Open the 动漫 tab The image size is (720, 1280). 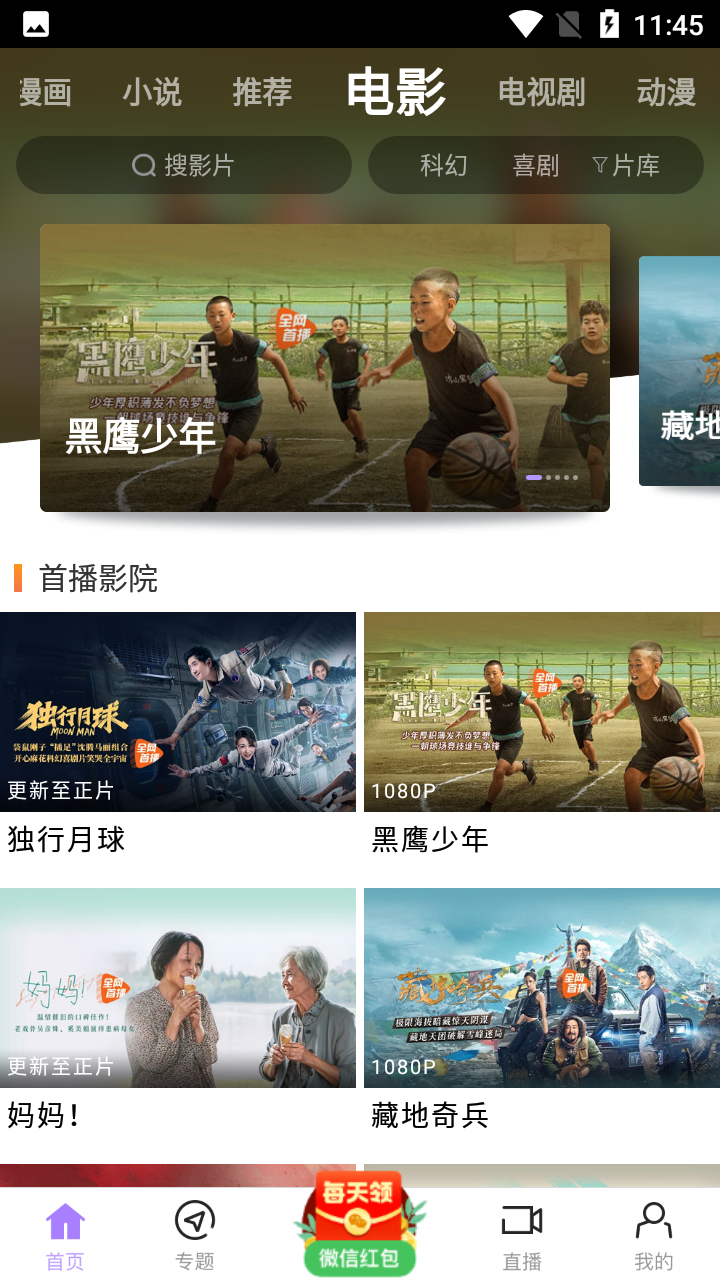pos(665,93)
